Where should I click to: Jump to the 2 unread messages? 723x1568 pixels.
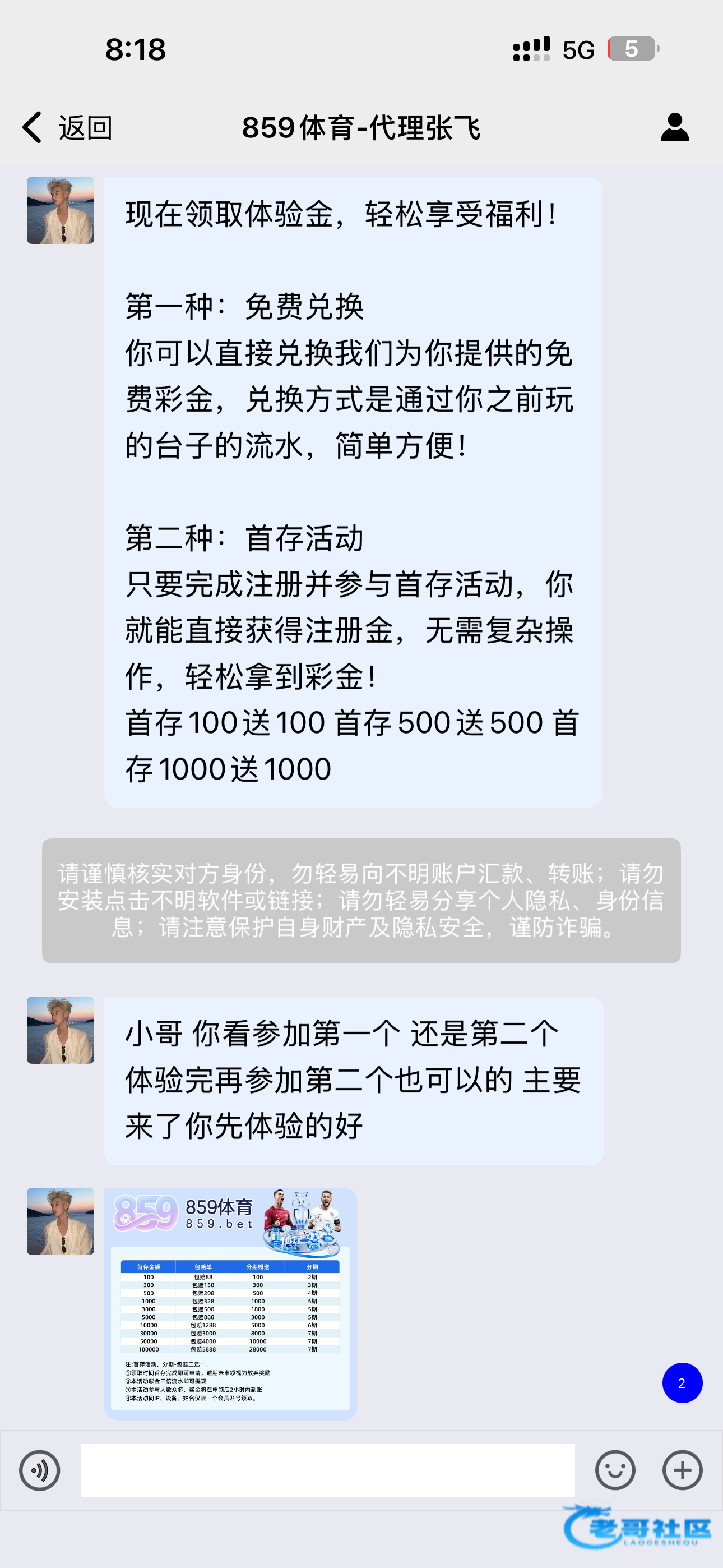click(682, 1383)
